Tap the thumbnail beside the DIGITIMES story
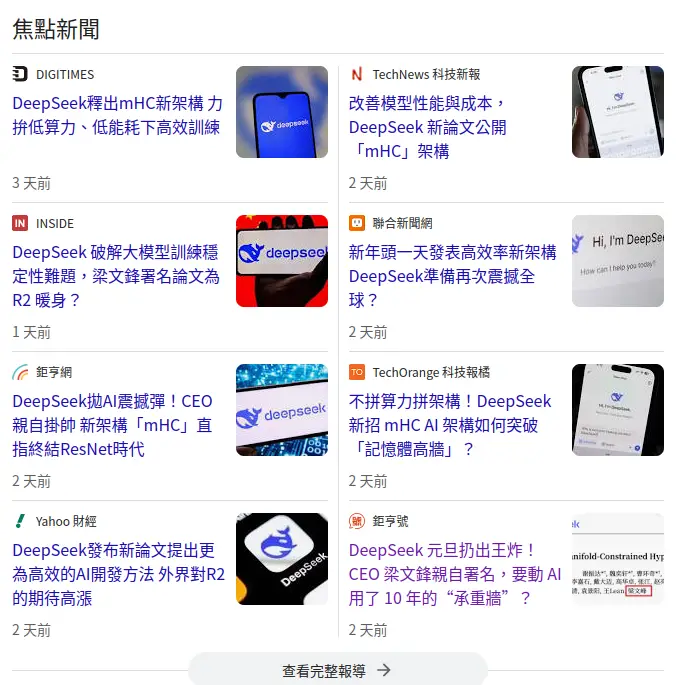This screenshot has height=685, width=685. click(x=281, y=112)
